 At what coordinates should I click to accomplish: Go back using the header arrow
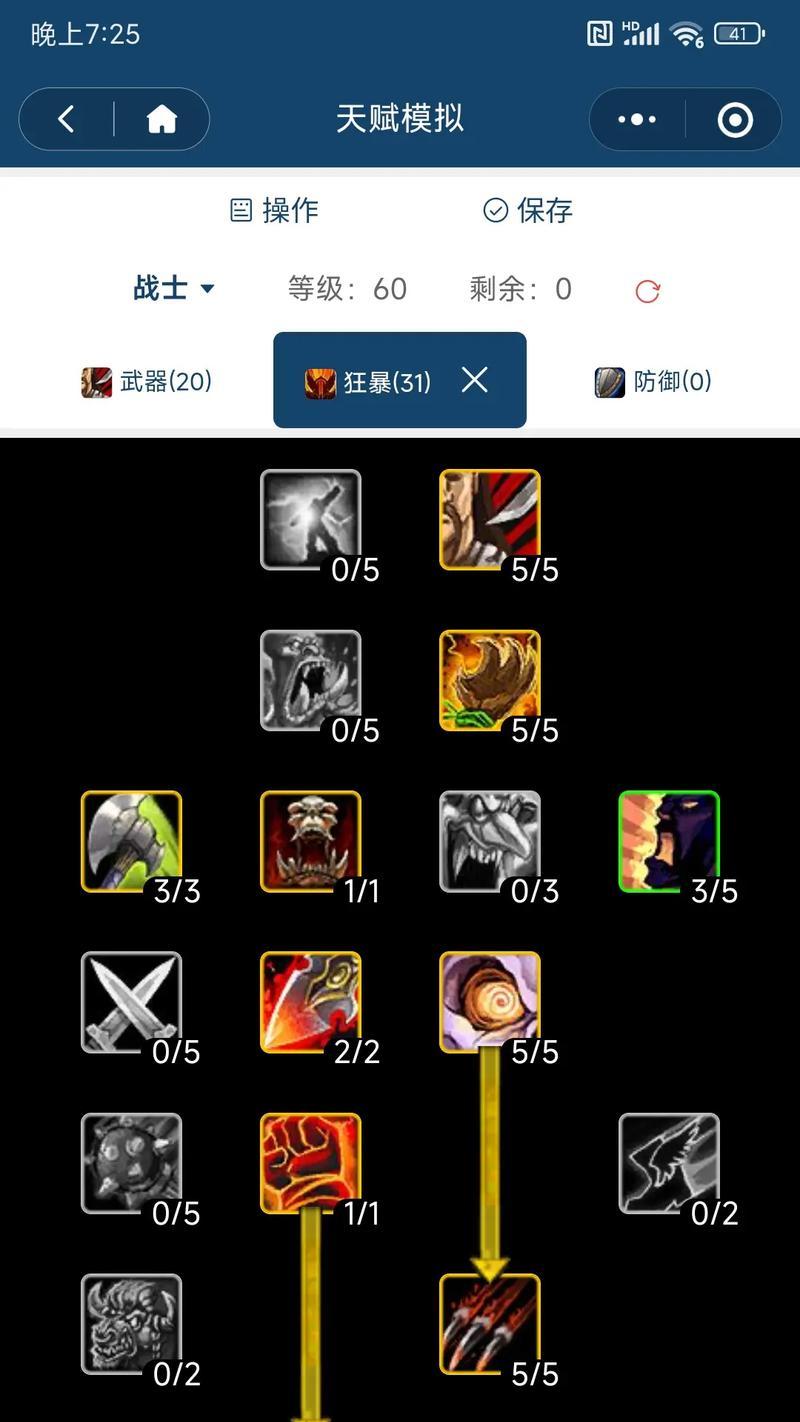click(66, 120)
